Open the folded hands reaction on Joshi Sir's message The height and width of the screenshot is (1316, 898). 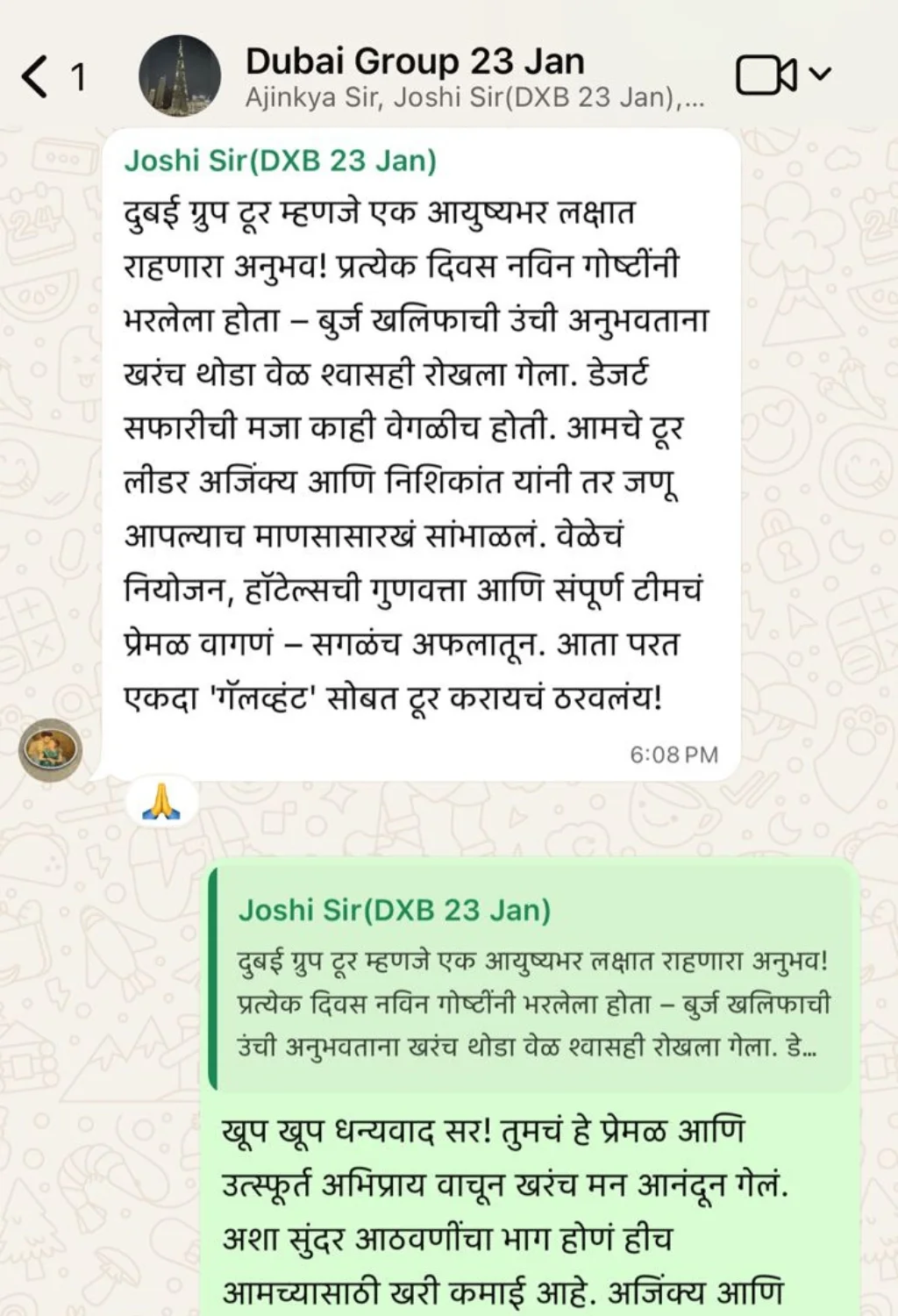[161, 802]
